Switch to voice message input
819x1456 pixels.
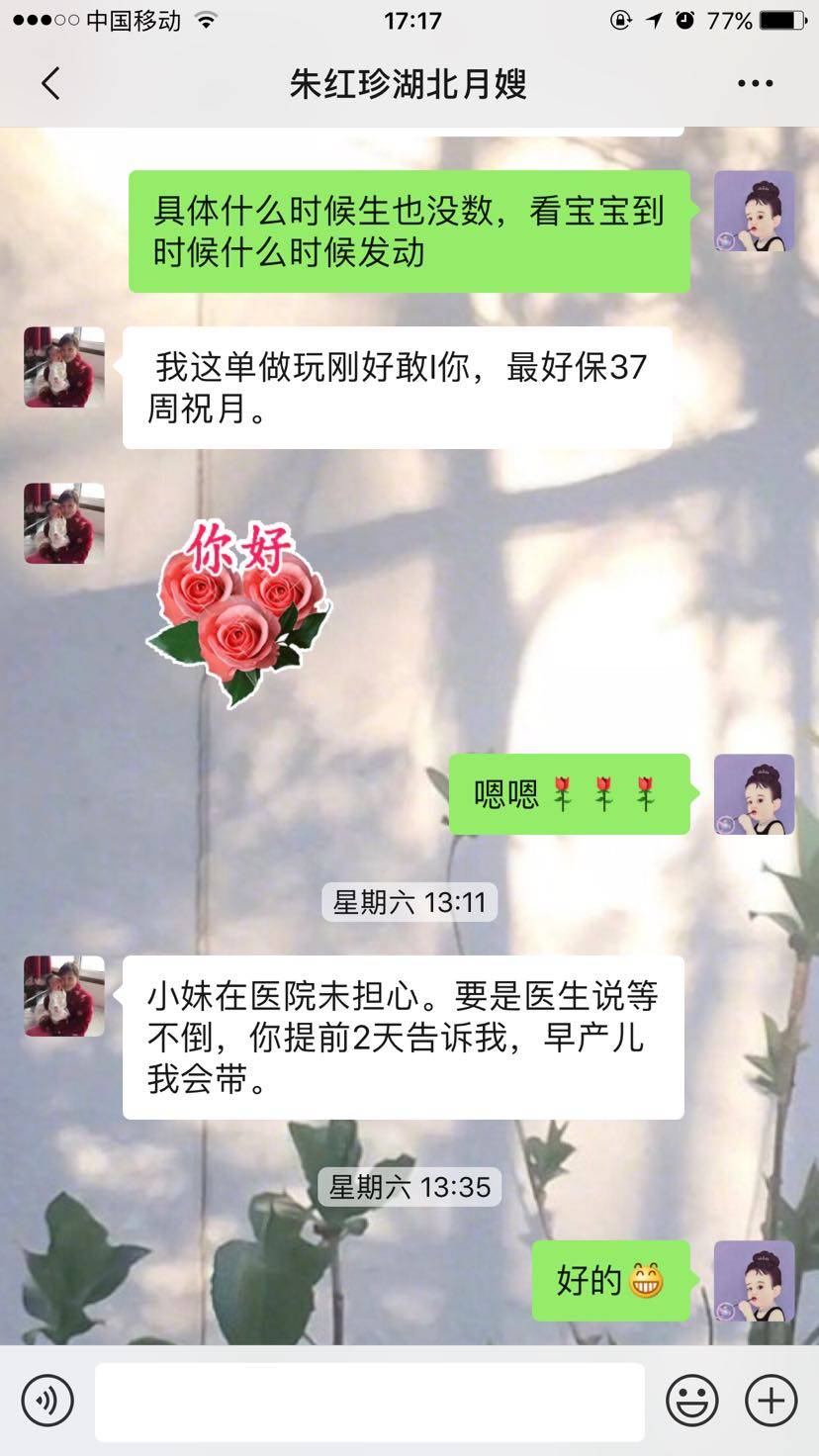click(47, 1401)
